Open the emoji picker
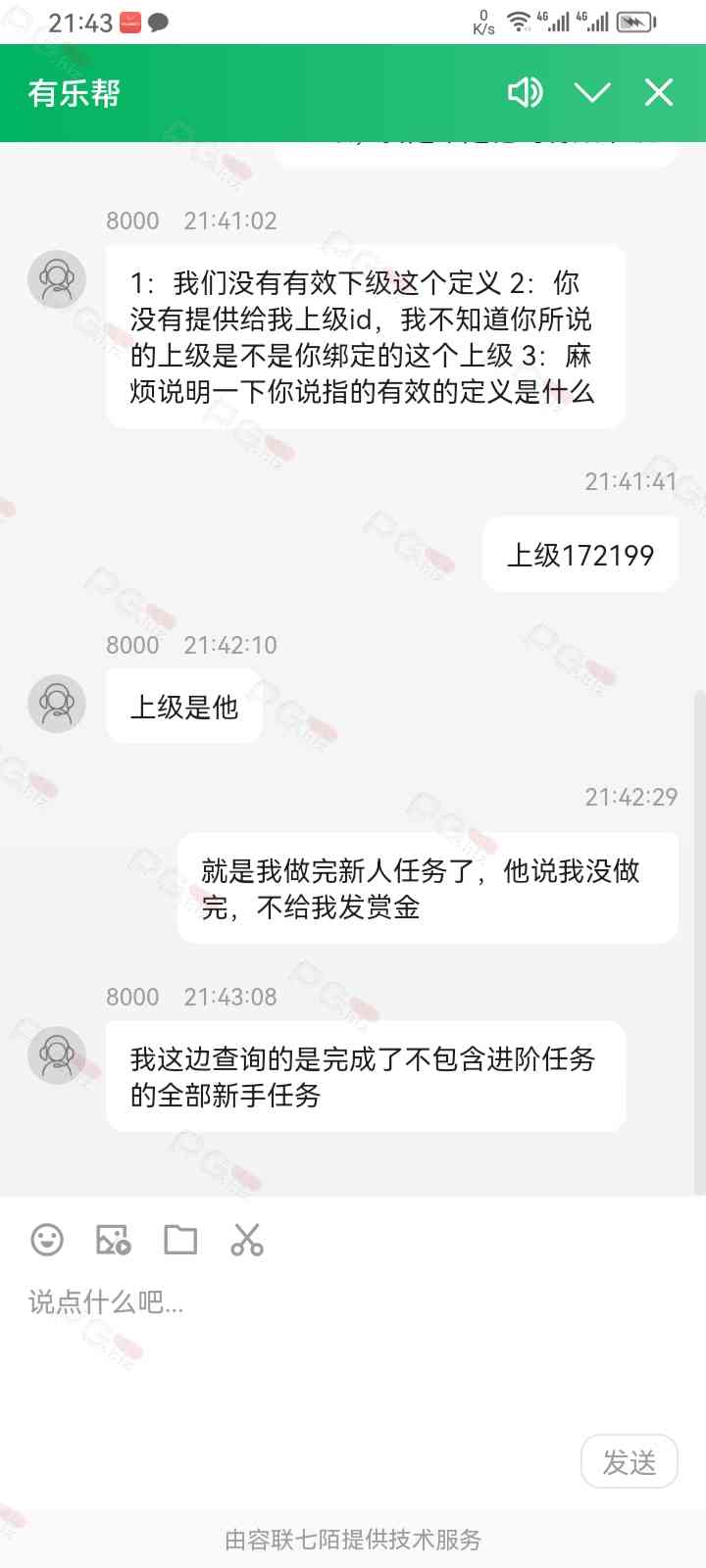 [47, 1240]
